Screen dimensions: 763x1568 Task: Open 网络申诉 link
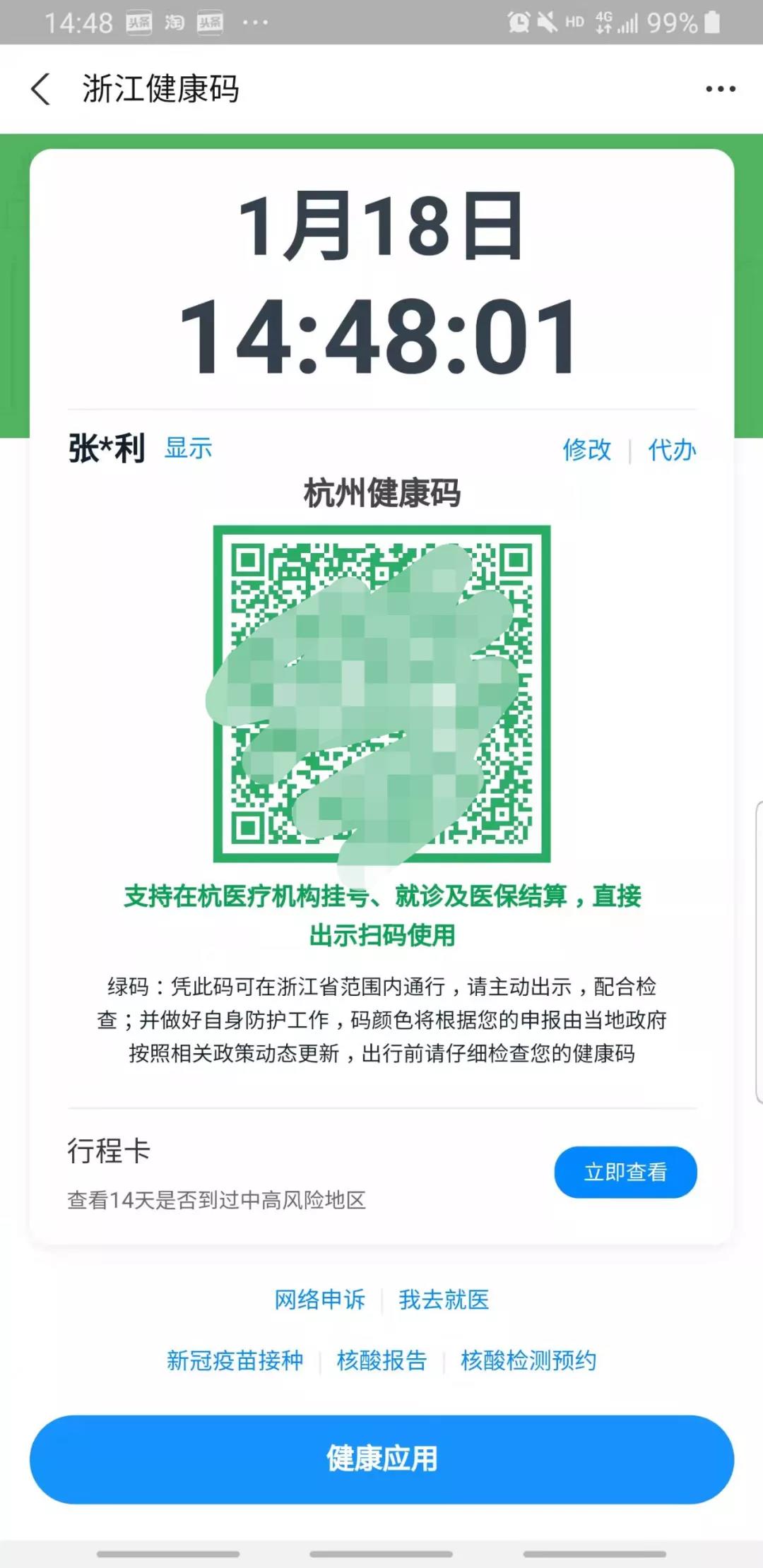coord(319,1300)
